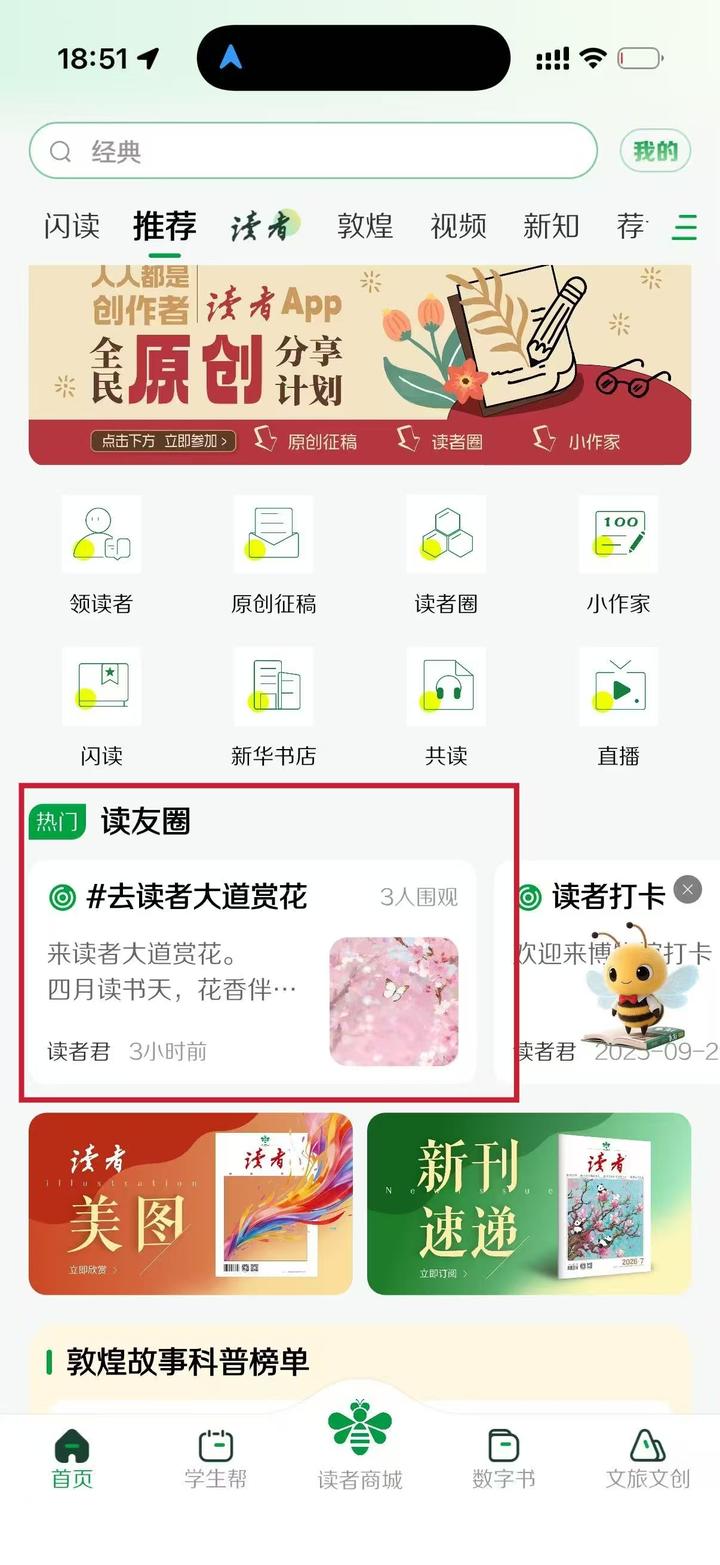720x1565 pixels.
Task: Go to 读者圈 shortcut
Action: pyautogui.click(x=446, y=555)
